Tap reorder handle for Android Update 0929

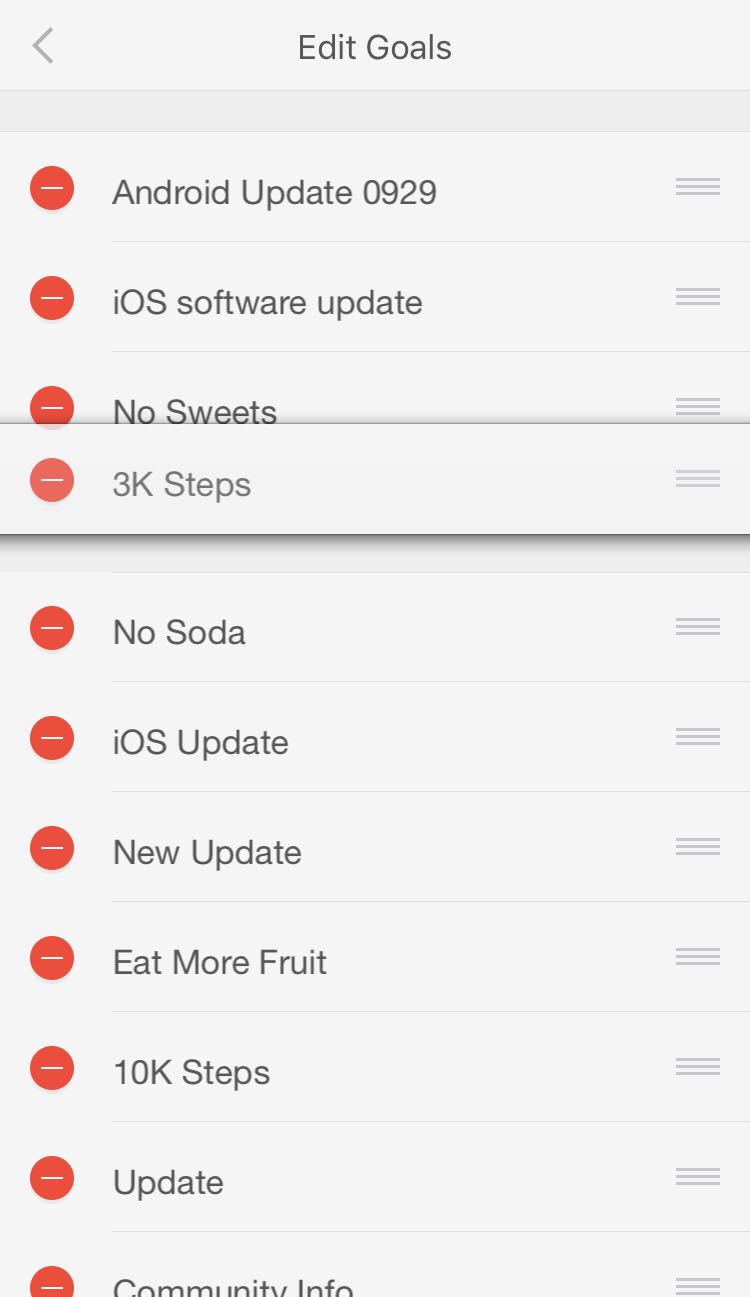point(698,186)
